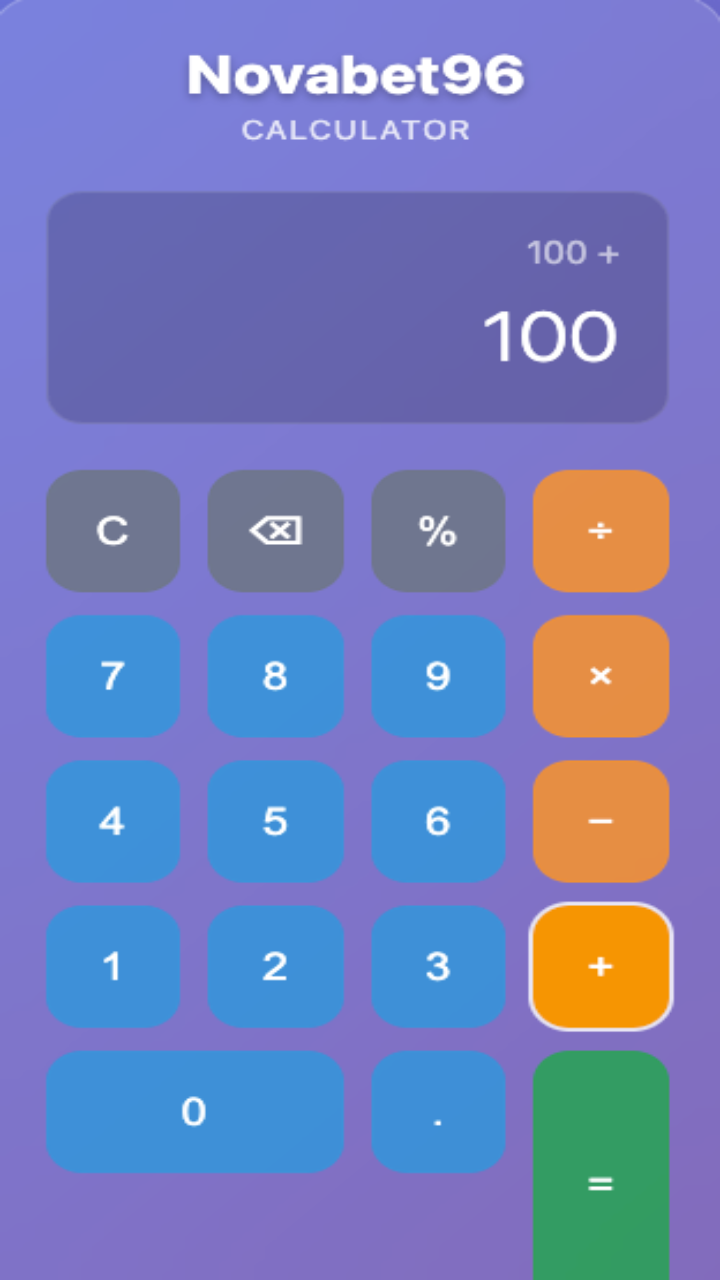The image size is (720, 1280).
Task: Enter digit 0
Action: [195, 1112]
